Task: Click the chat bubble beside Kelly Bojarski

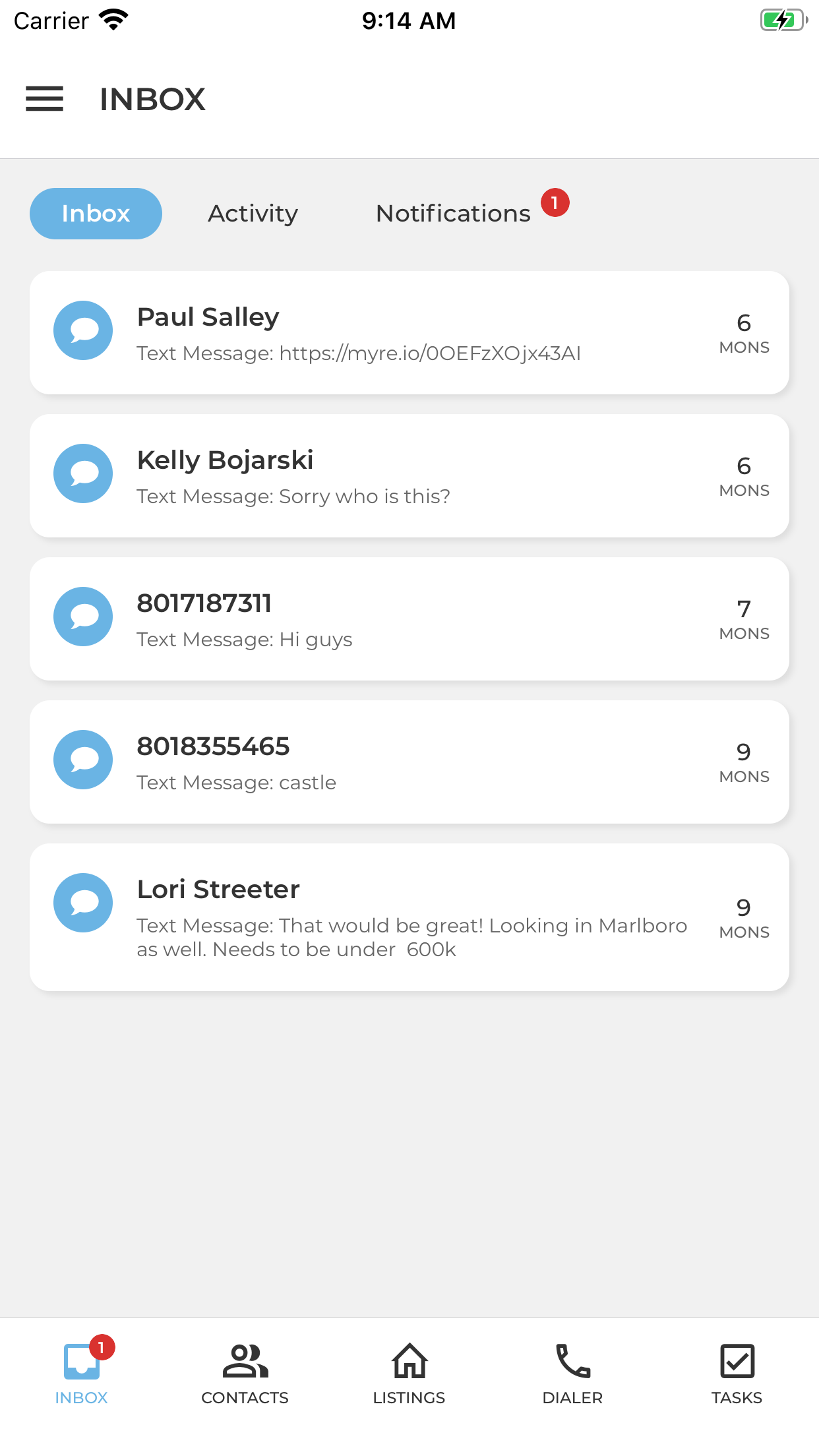Action: pos(83,473)
